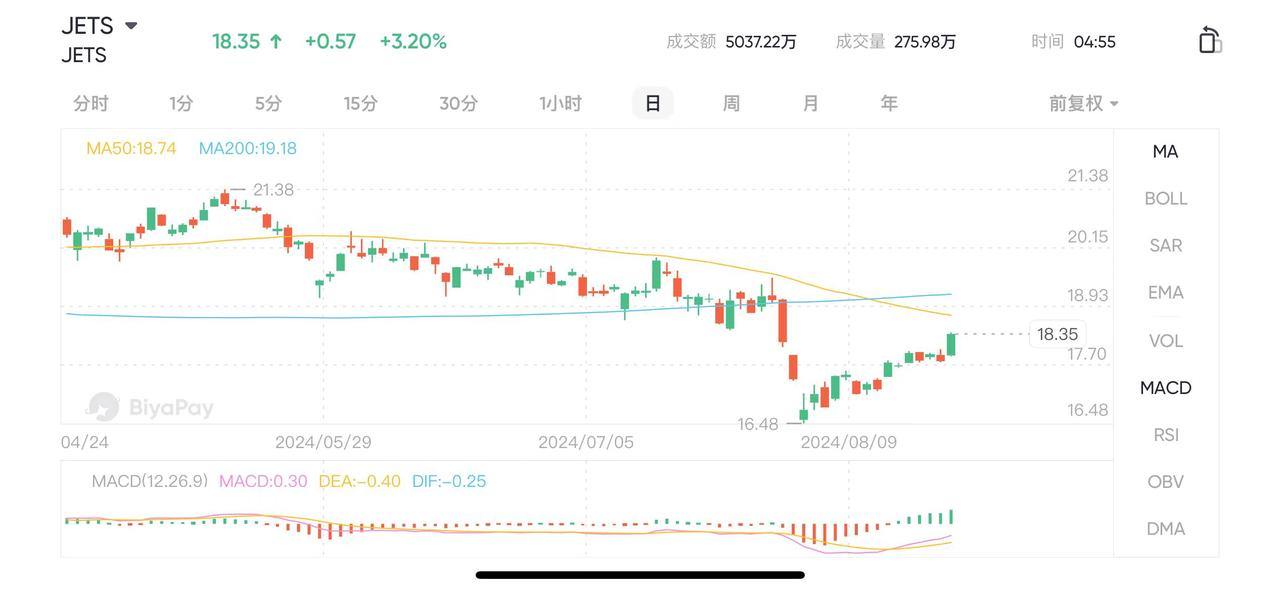The height and width of the screenshot is (591, 1280).
Task: Switch chart to 15分 interval
Action: point(360,103)
